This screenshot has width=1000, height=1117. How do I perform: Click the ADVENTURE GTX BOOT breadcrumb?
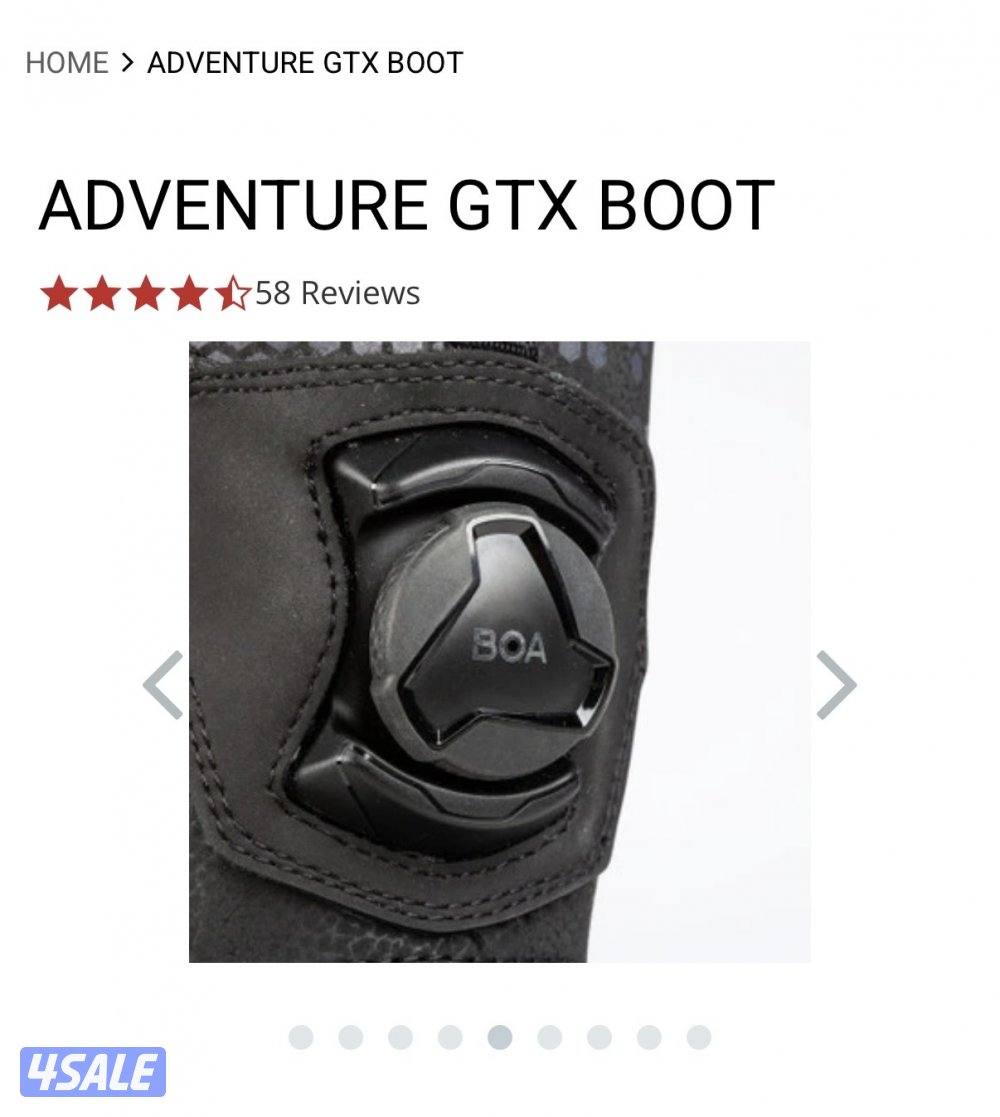pos(302,62)
